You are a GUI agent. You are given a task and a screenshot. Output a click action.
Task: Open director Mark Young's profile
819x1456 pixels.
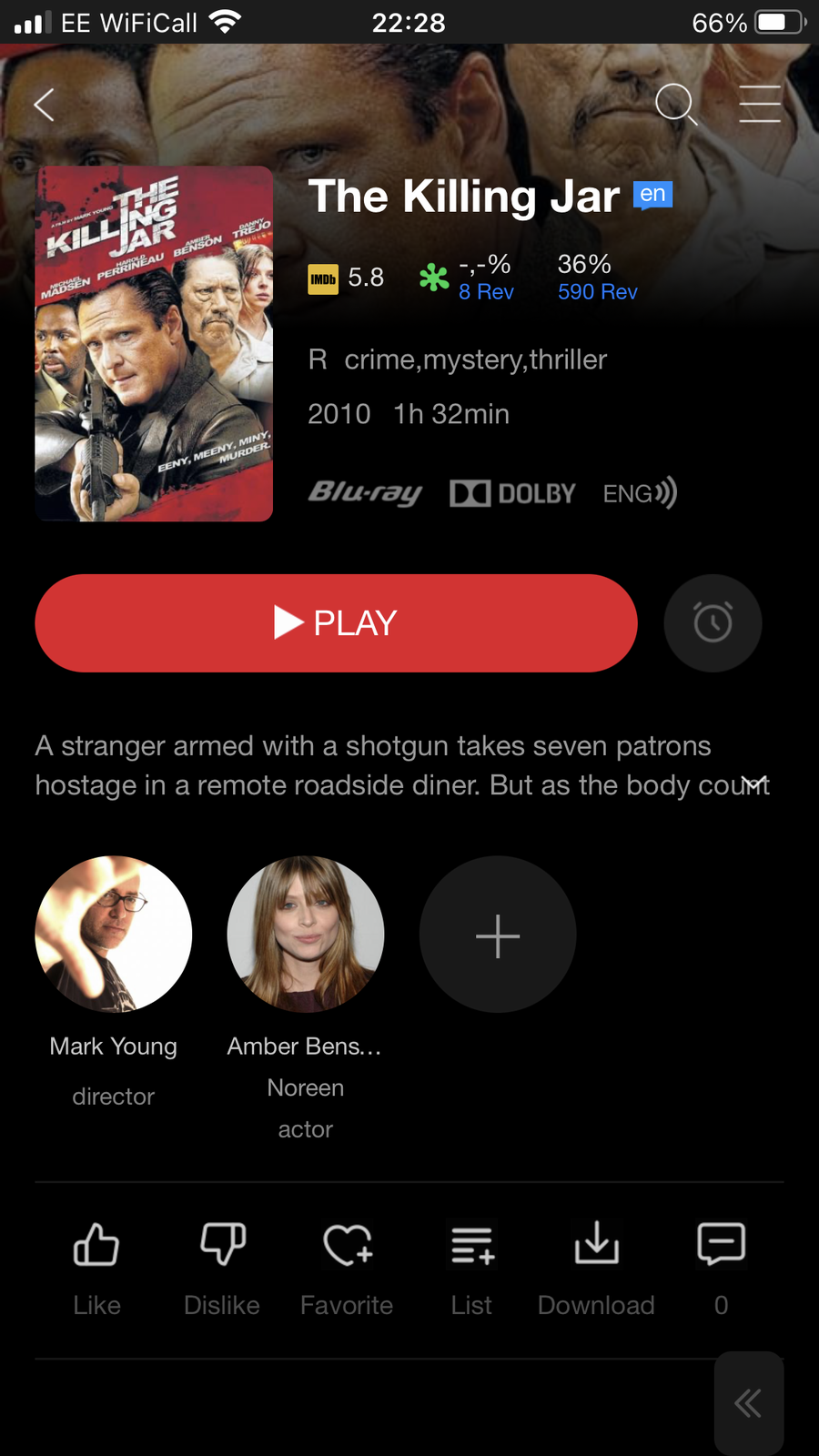pyautogui.click(x=114, y=935)
